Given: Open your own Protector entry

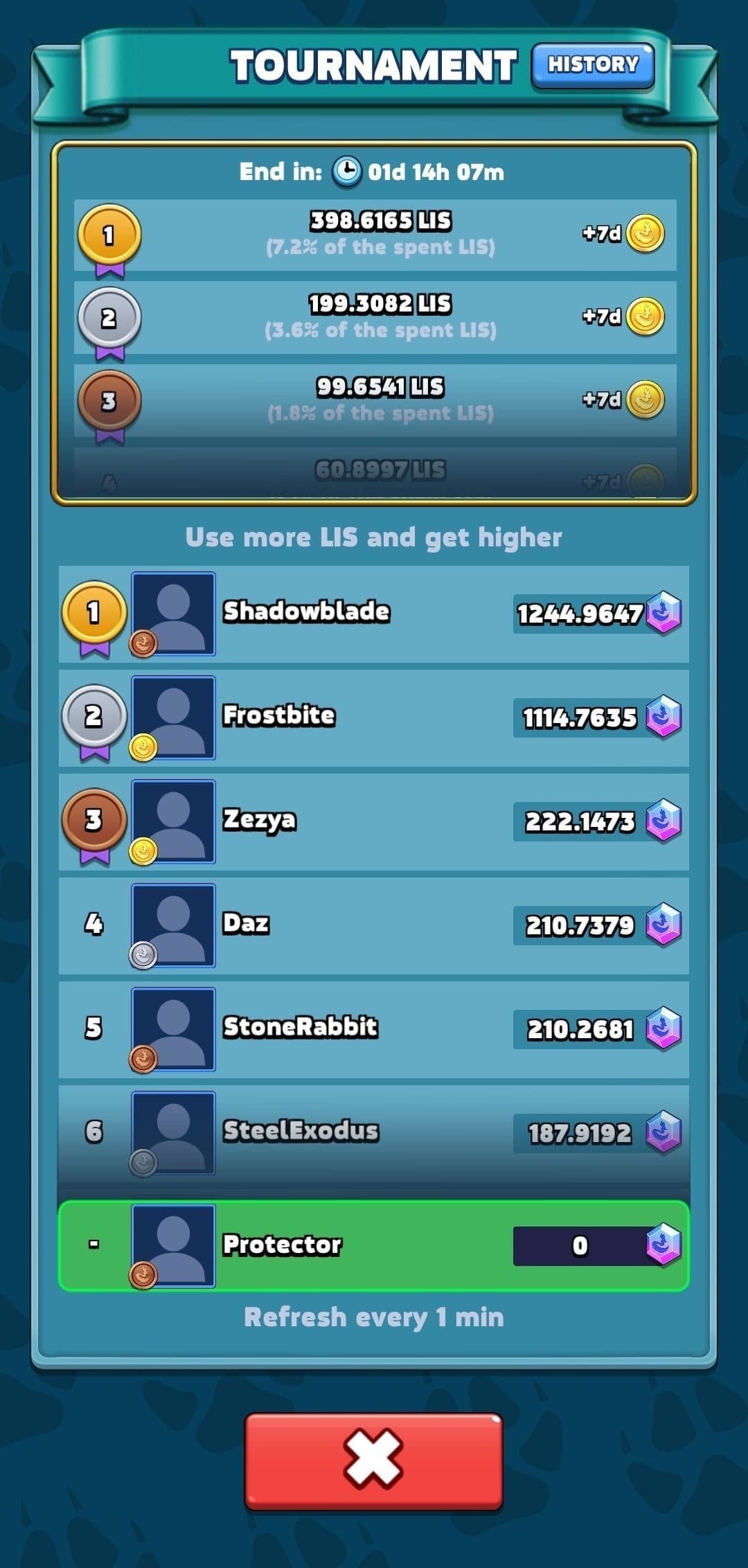Looking at the screenshot, I should tap(374, 1245).
